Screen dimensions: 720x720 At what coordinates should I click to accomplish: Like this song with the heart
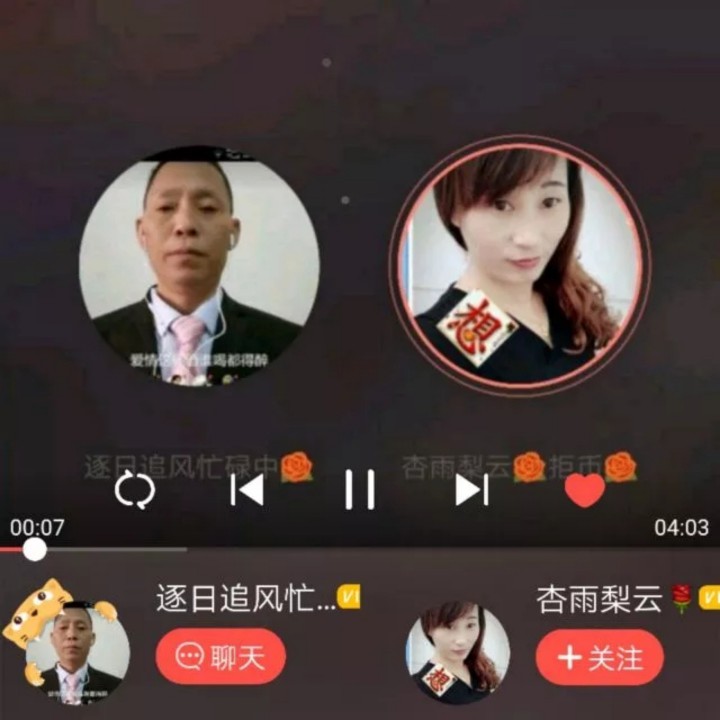(x=585, y=490)
